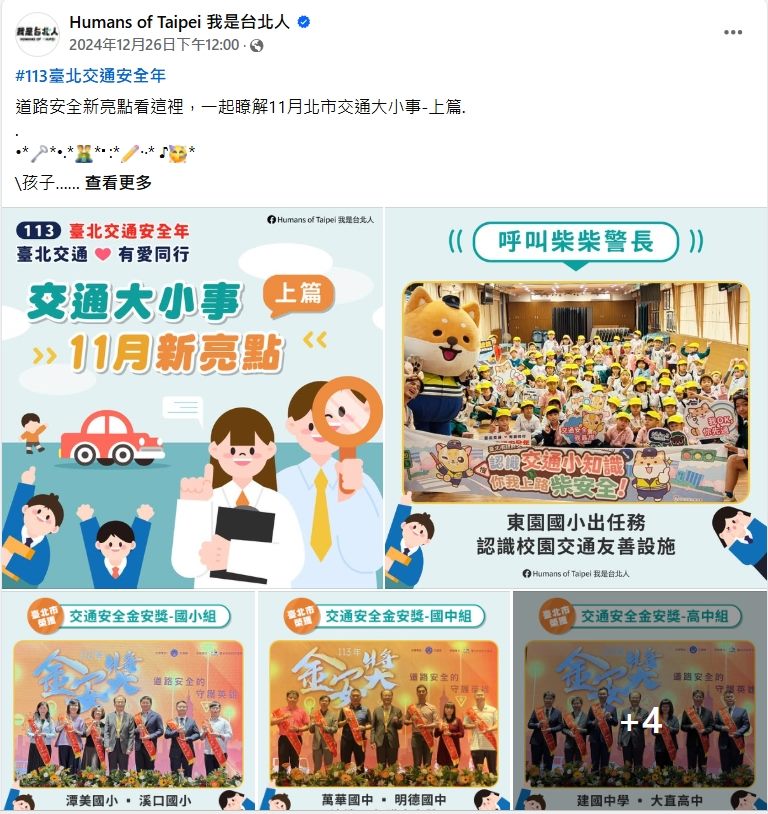768x814 pixels.
Task: Open the 交通大小事 11月新亮點 image
Action: [x=192, y=398]
